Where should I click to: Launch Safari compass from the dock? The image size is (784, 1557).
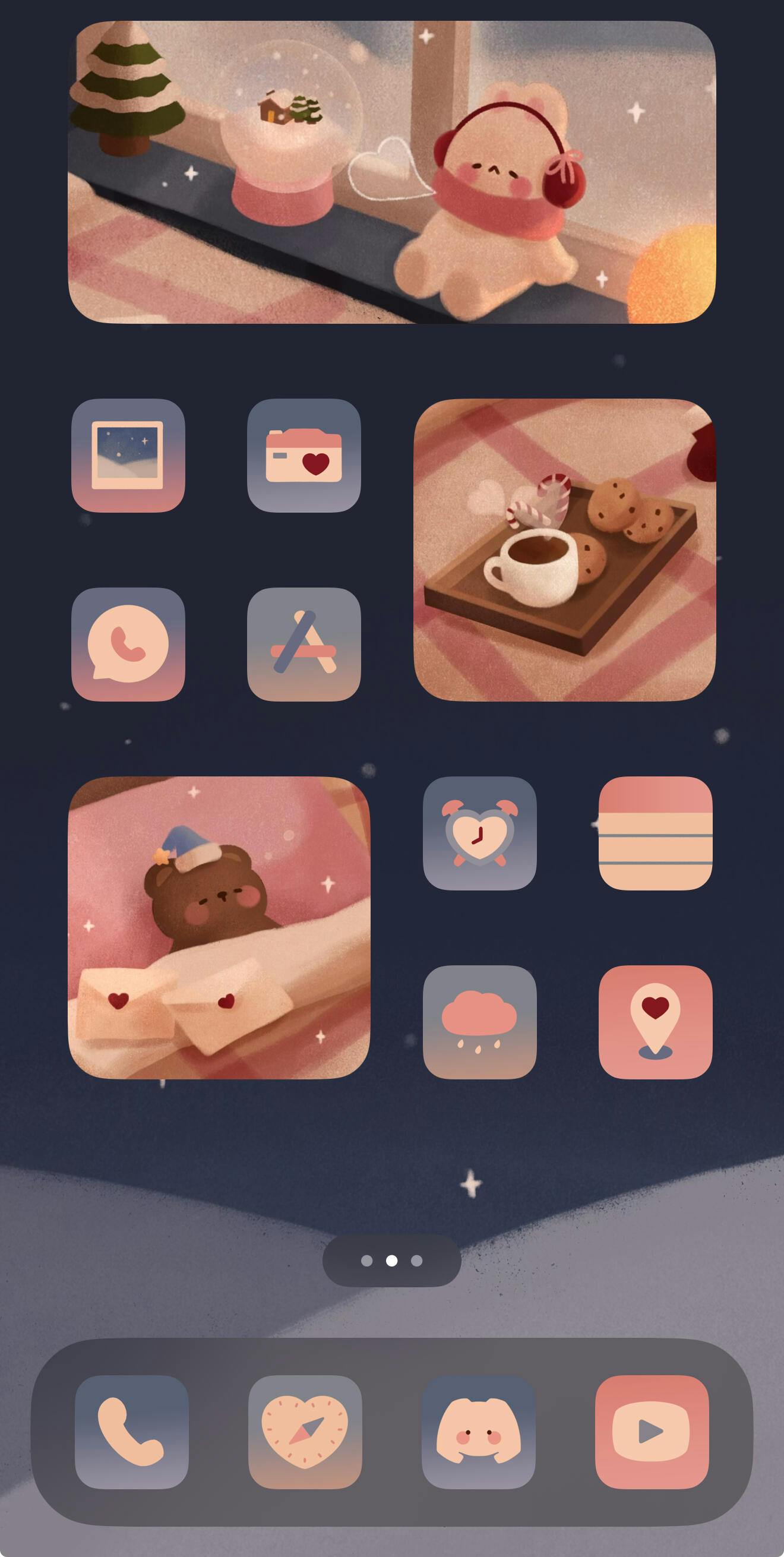click(305, 1432)
